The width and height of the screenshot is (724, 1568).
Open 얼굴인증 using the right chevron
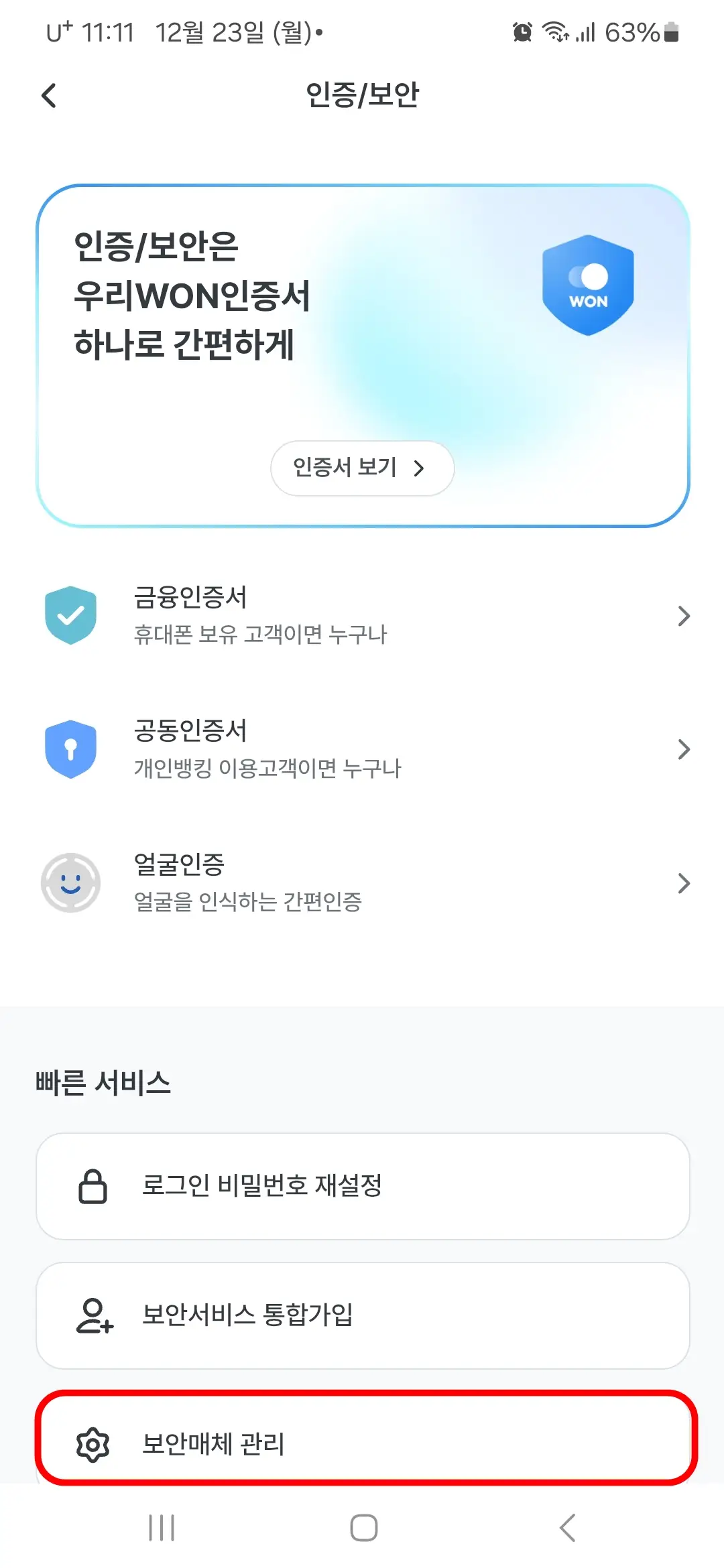pos(684,883)
